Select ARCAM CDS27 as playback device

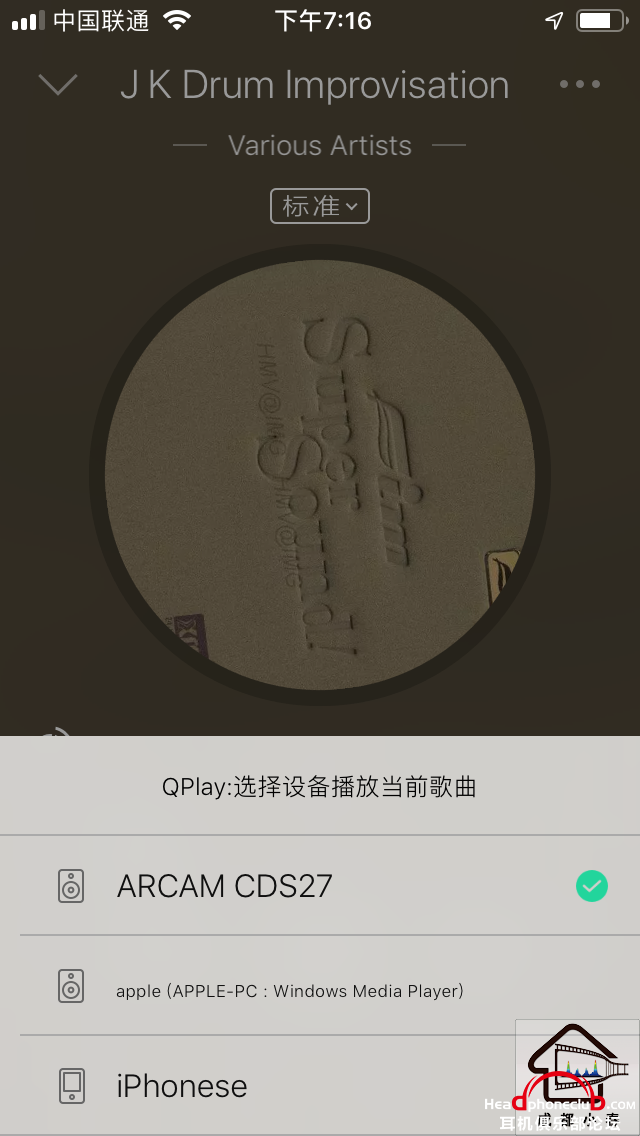tap(320, 886)
